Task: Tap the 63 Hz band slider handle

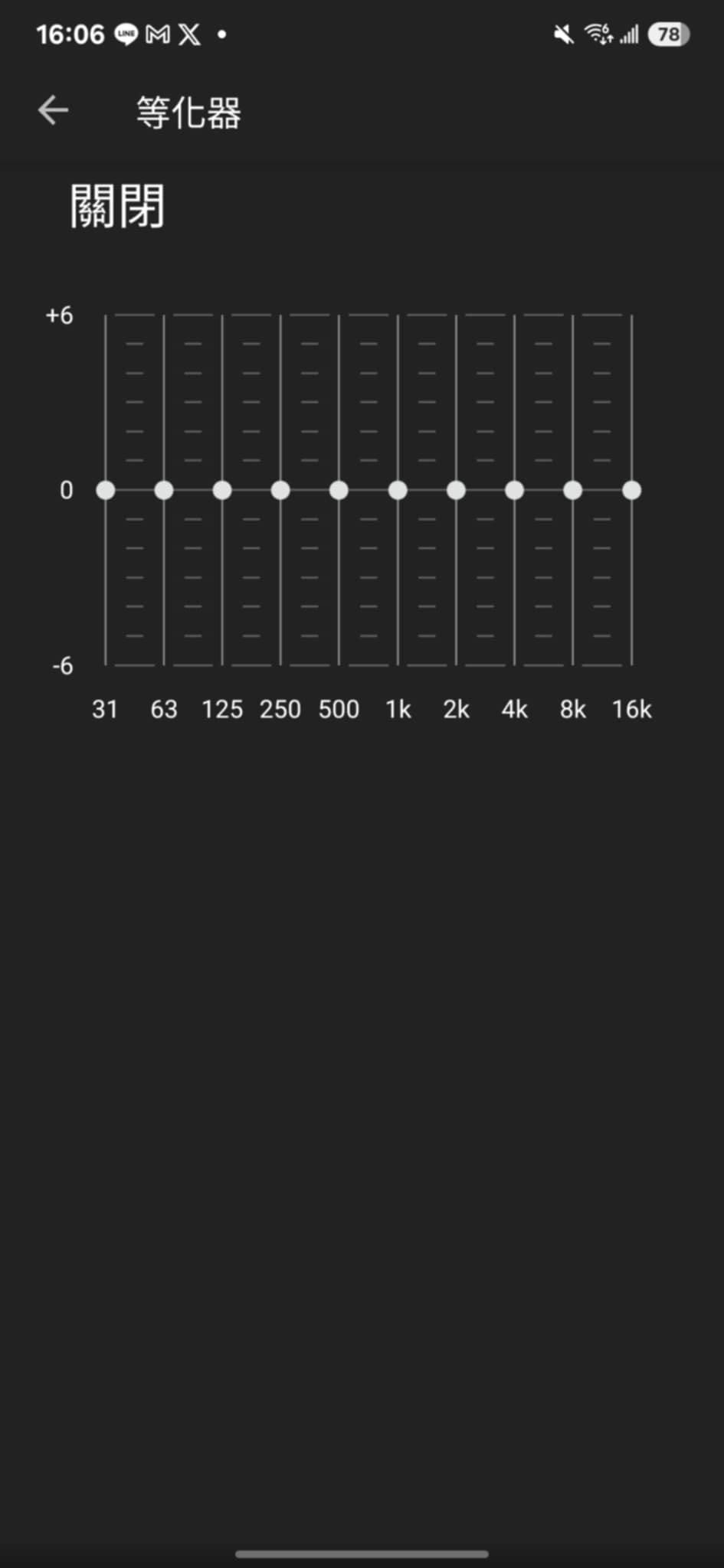Action: coord(164,490)
